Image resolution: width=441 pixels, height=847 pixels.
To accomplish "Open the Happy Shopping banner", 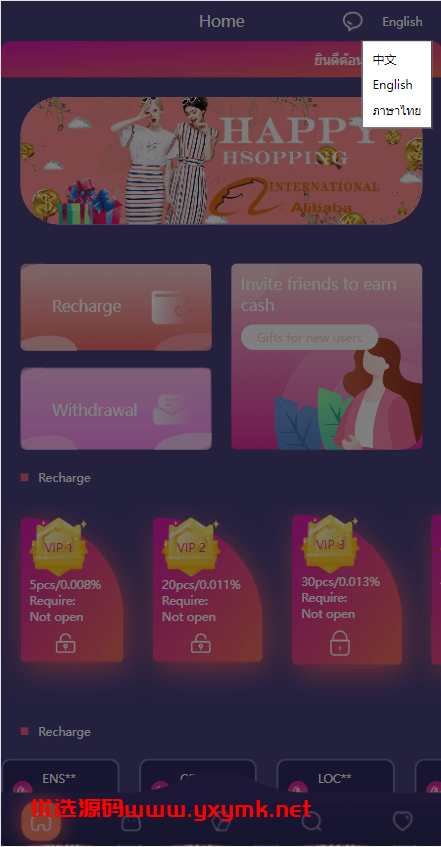I will pyautogui.click(x=221, y=161).
